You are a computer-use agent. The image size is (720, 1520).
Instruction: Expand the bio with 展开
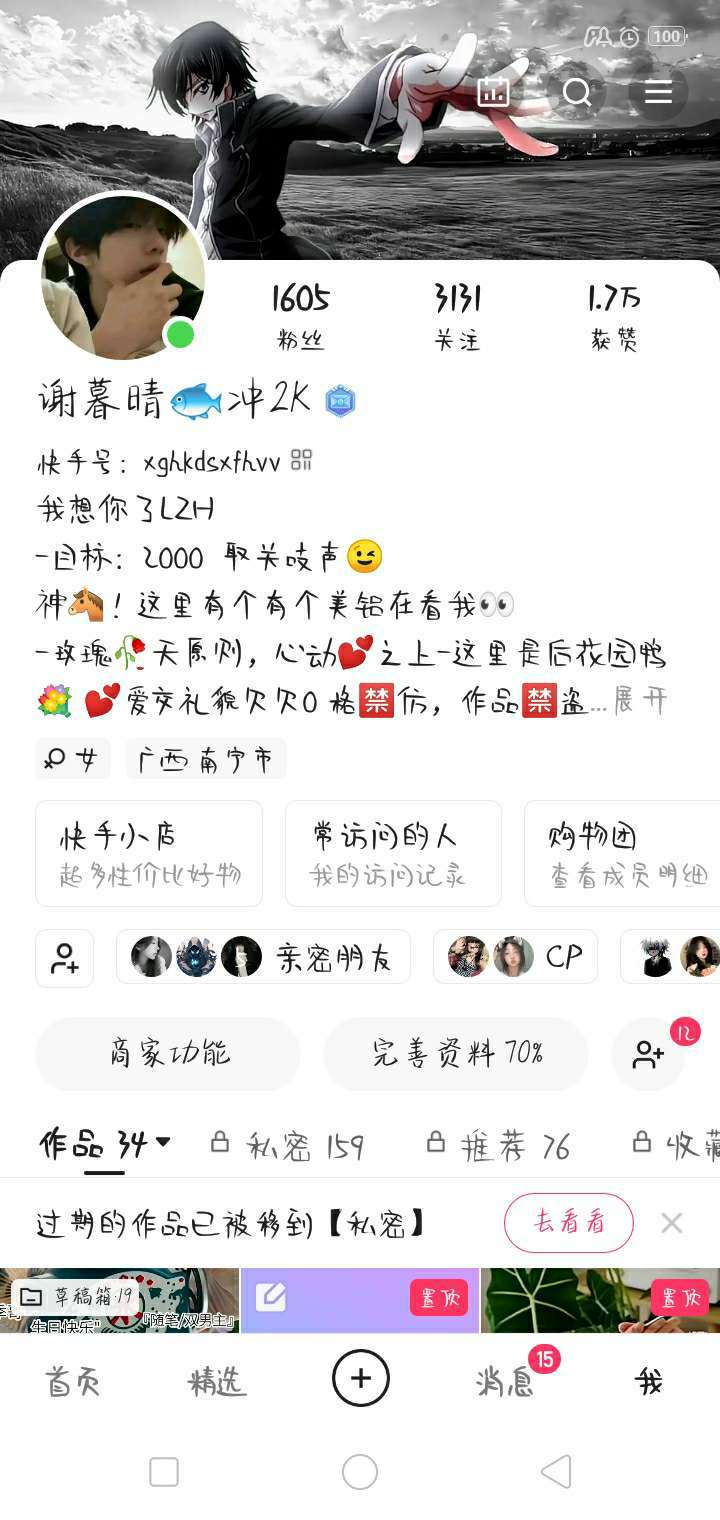[640, 701]
